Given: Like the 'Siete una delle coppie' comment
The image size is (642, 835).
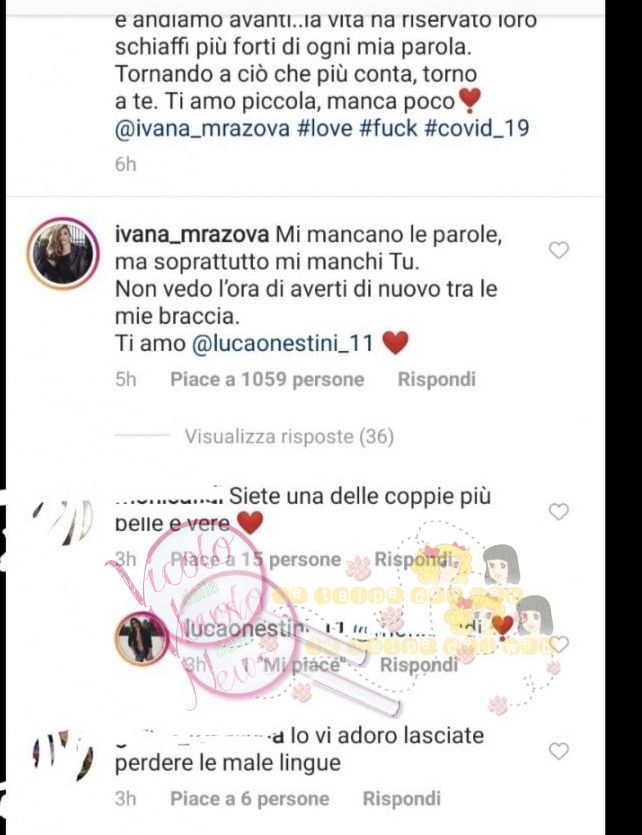Looking at the screenshot, I should [x=559, y=511].
